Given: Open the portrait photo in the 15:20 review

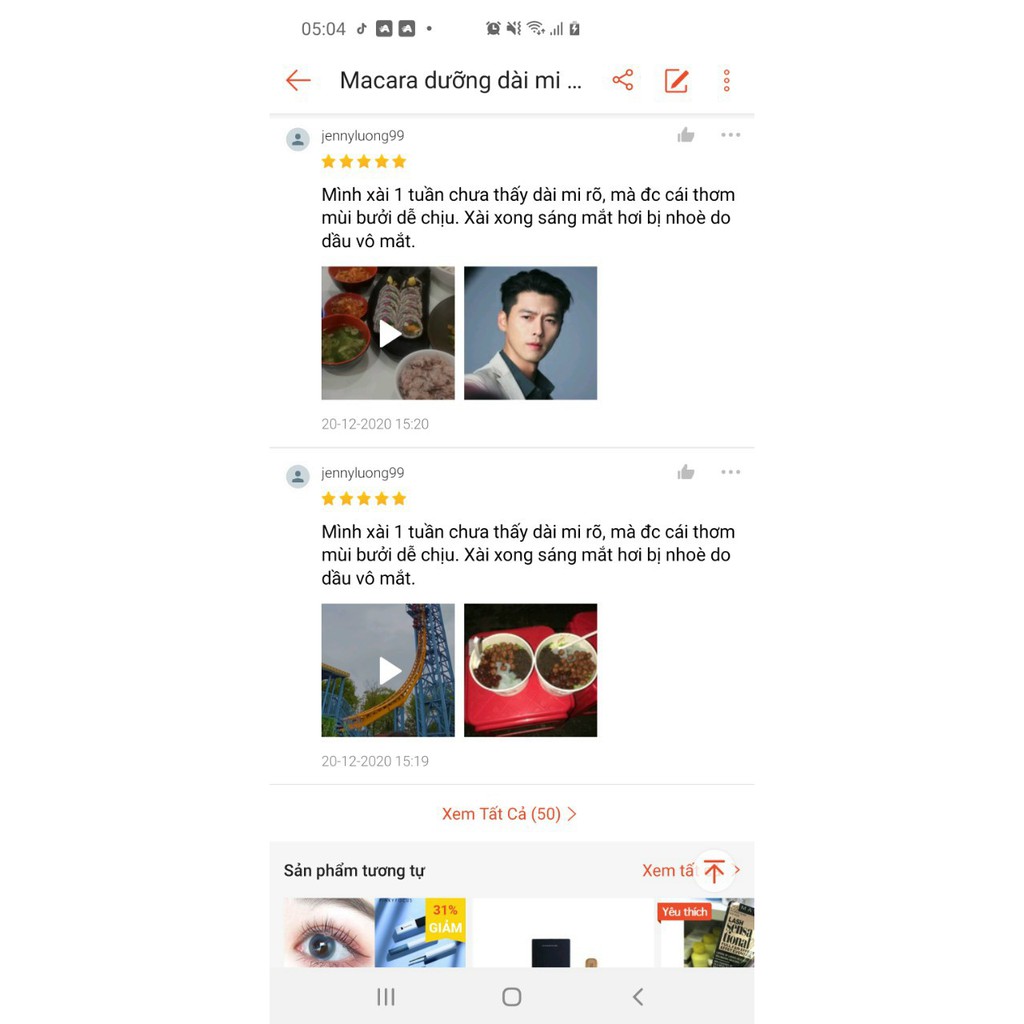Looking at the screenshot, I should pyautogui.click(x=530, y=333).
